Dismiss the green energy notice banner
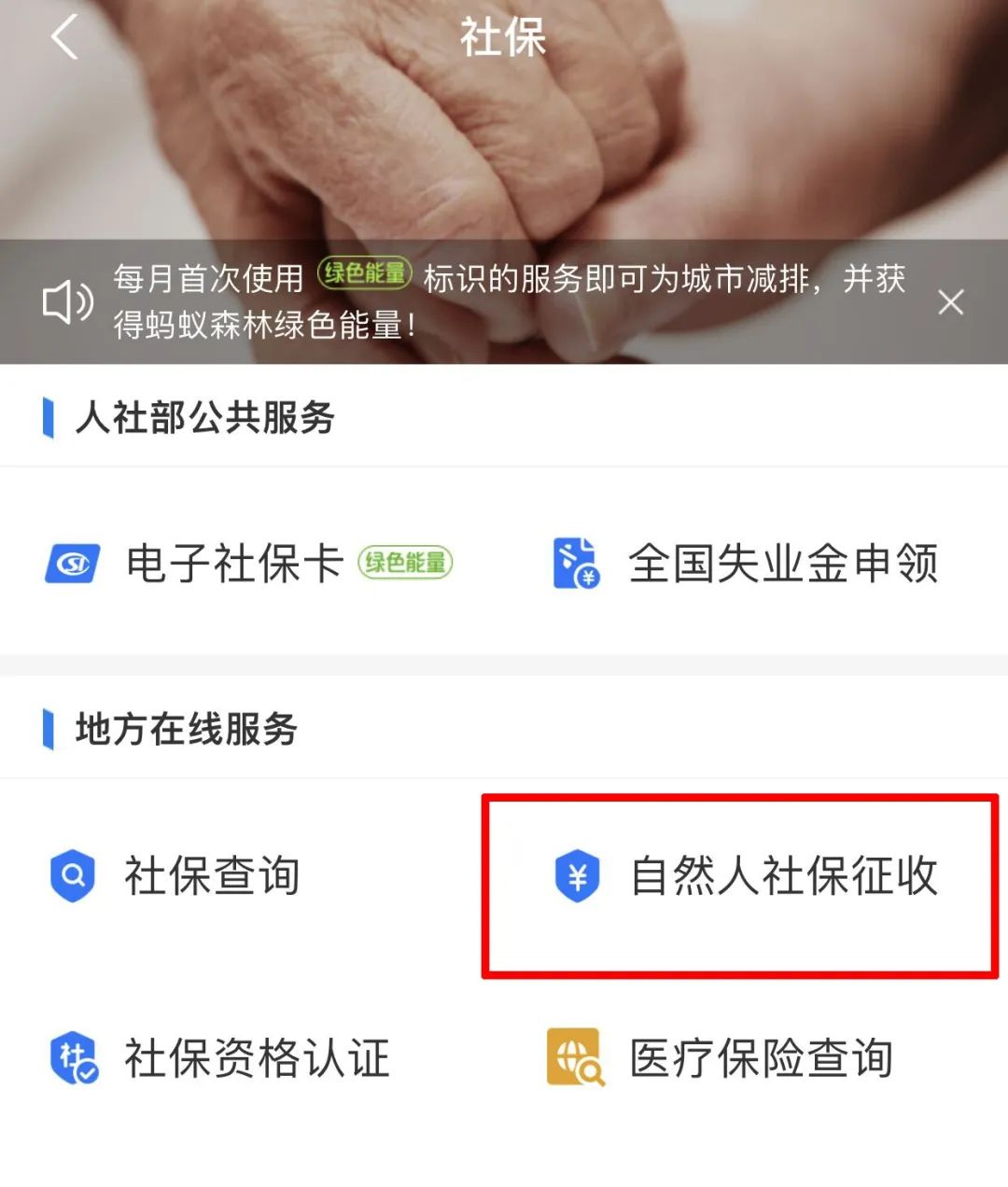Image resolution: width=1008 pixels, height=1187 pixels. click(950, 302)
